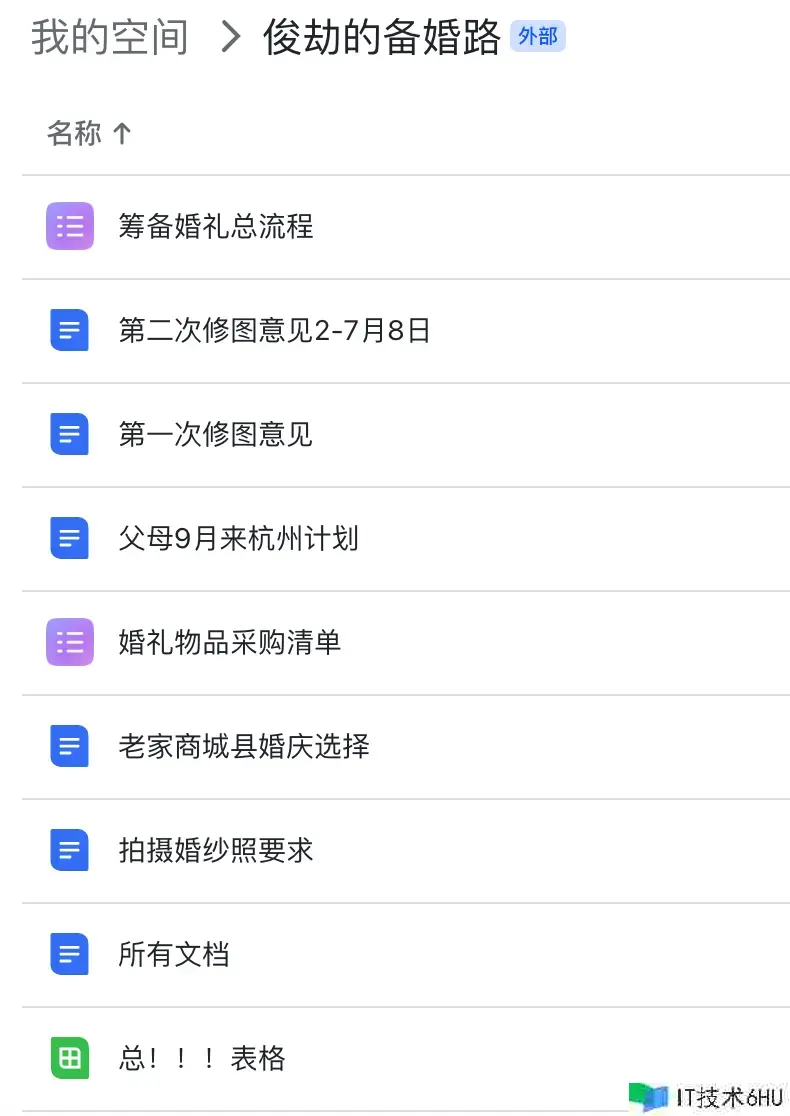This screenshot has width=790, height=1116.
Task: Open 第二次修图意见2-7月8日 document
Action: tap(274, 331)
